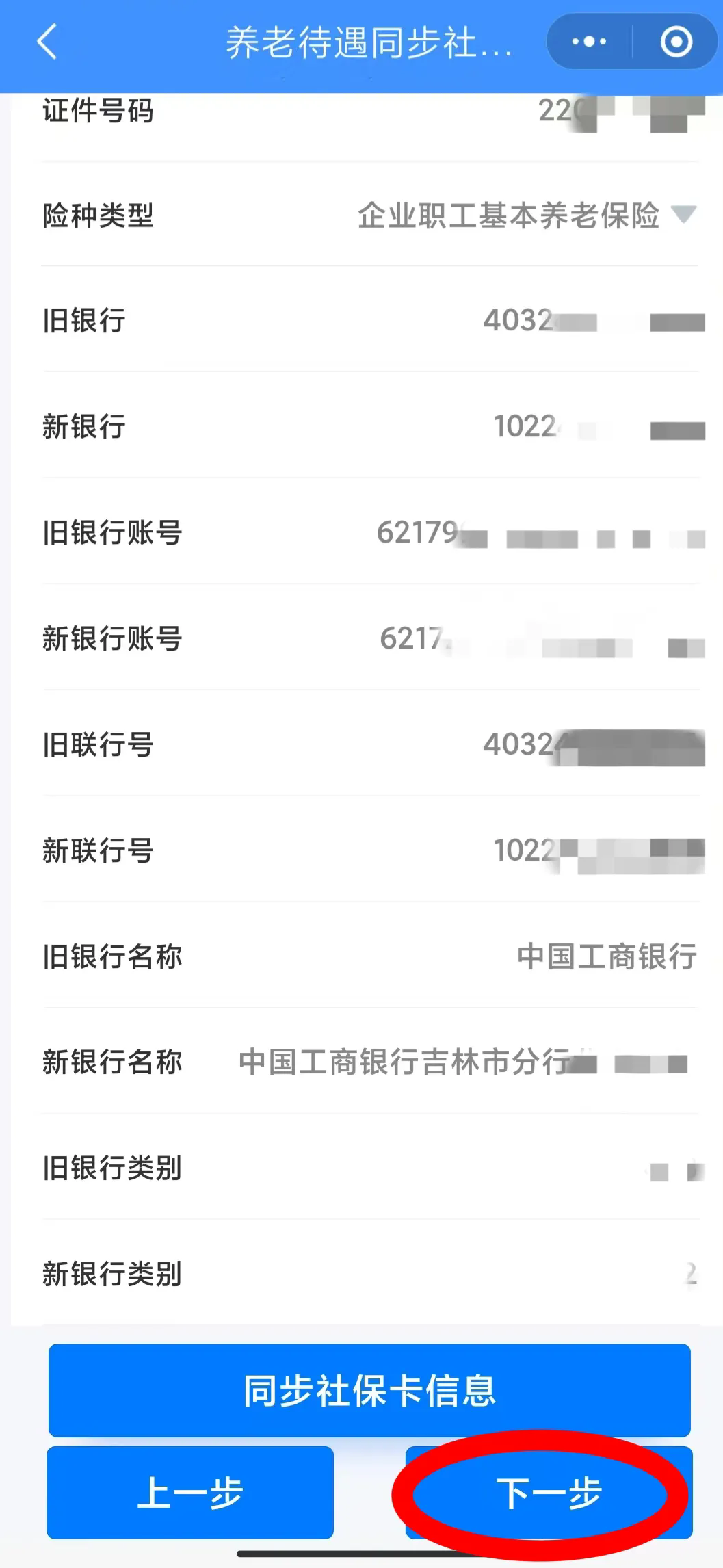723x1568 pixels.
Task: Close the mini program via circle icon
Action: coord(676,42)
